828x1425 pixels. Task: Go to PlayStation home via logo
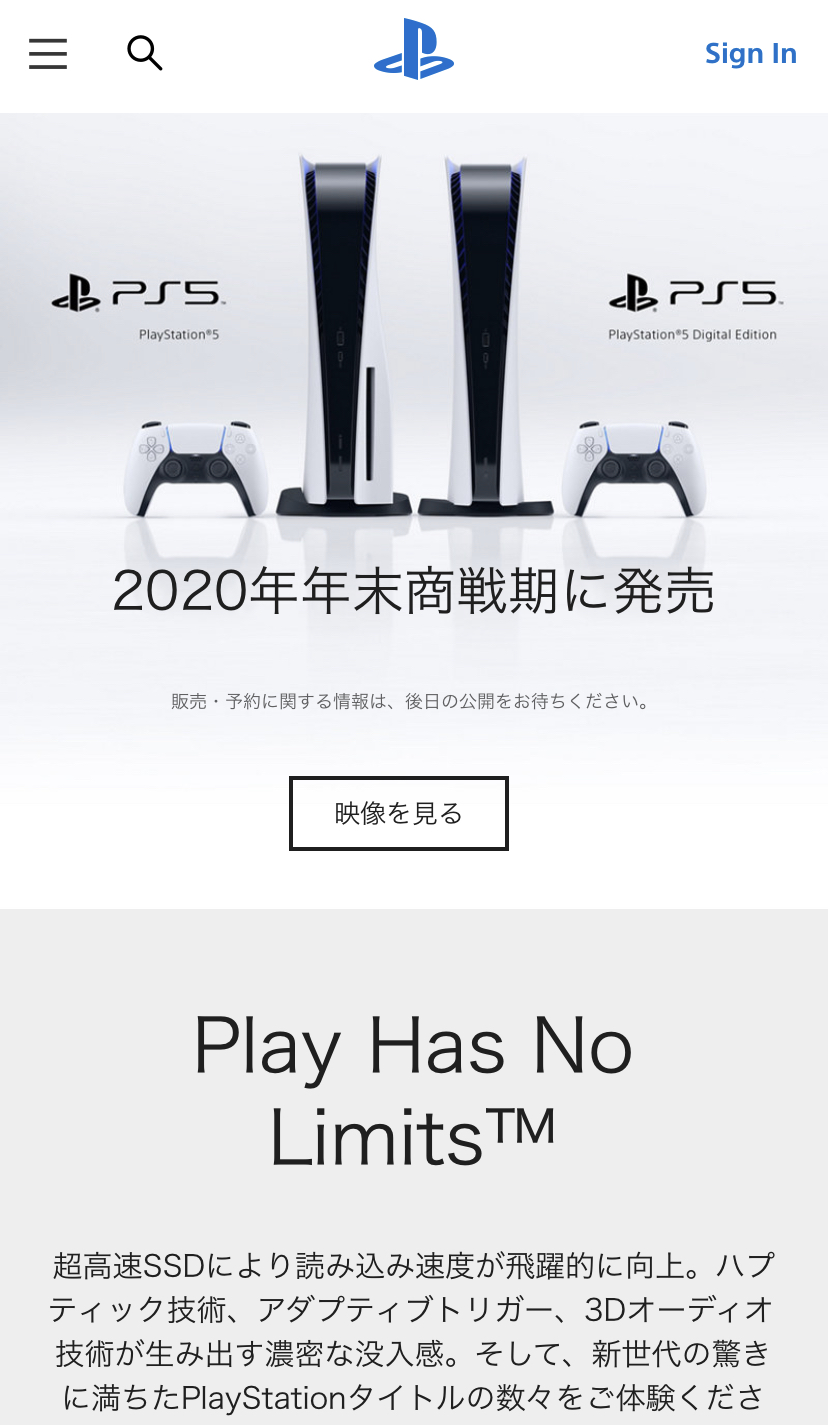click(x=414, y=49)
